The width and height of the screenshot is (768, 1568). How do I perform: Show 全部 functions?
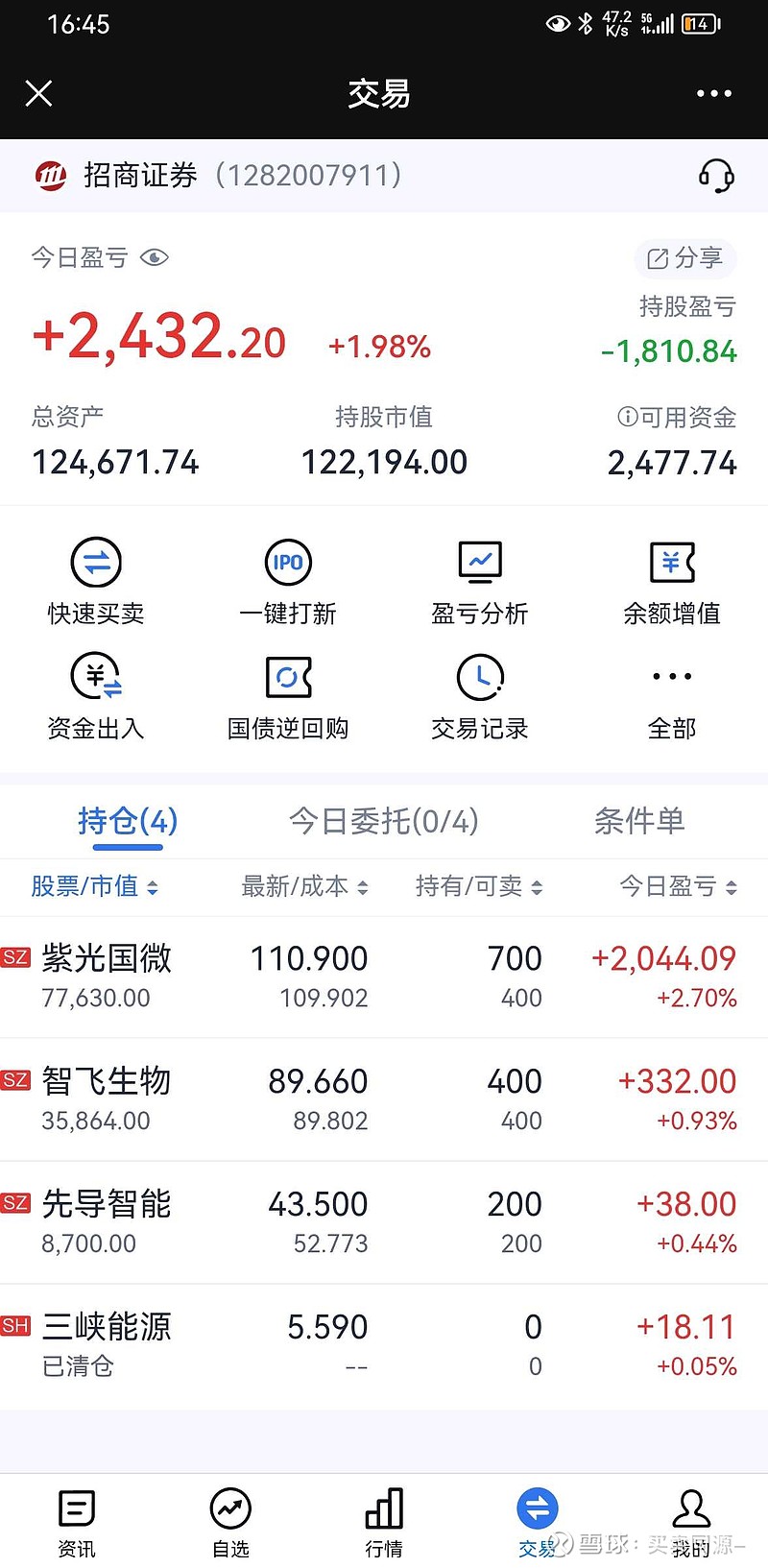pos(672,696)
